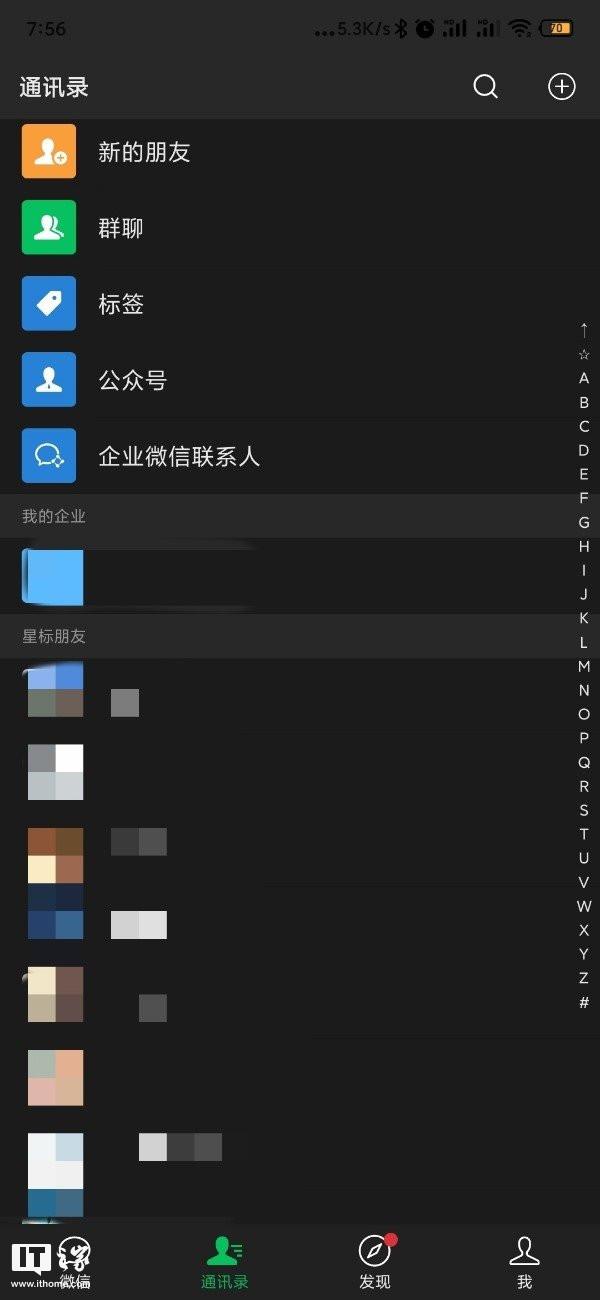Switch to the 微信 chats tab
This screenshot has height=1300, width=600.
point(75,1262)
